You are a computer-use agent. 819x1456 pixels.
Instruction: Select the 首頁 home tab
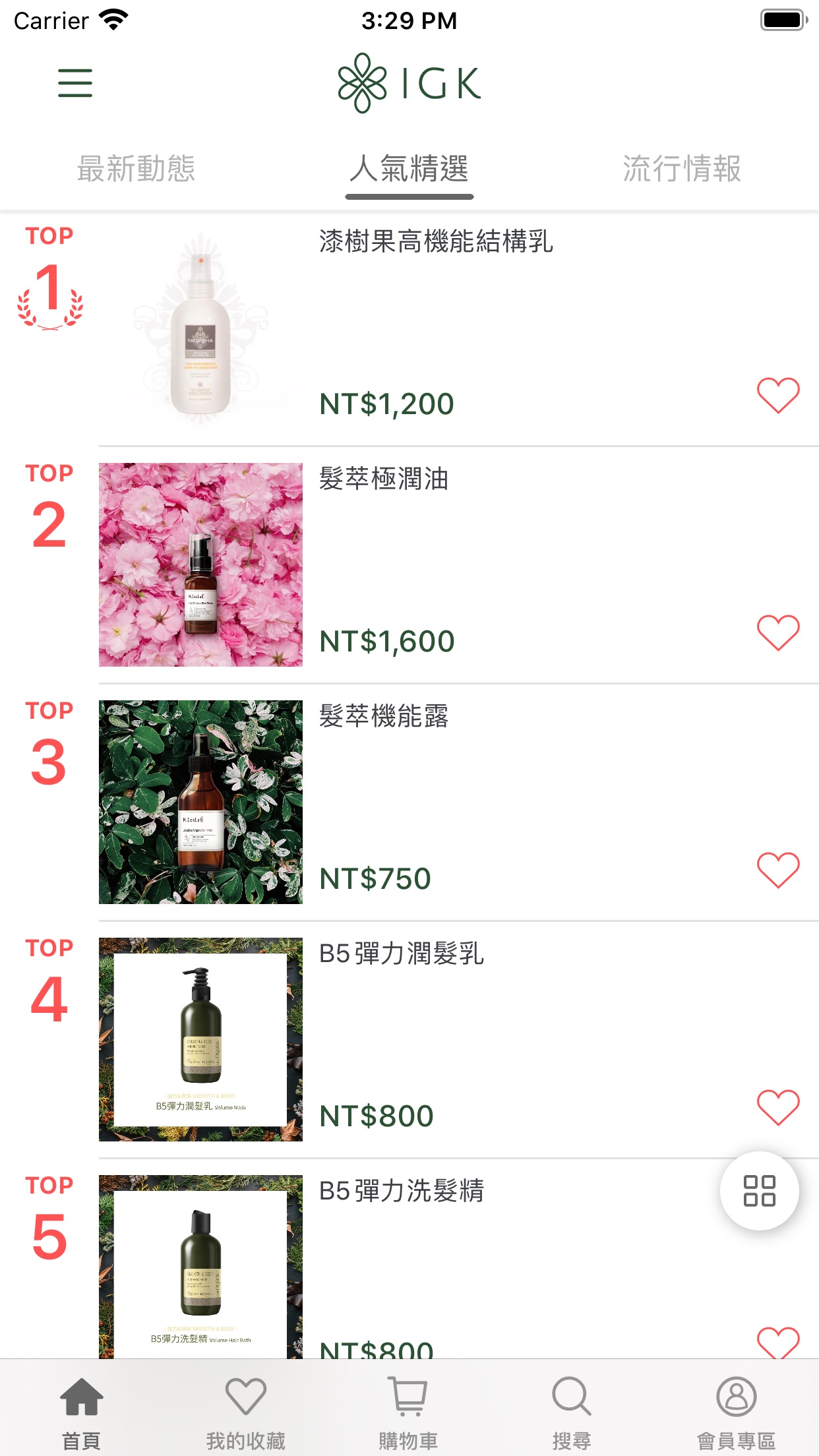click(x=82, y=1409)
